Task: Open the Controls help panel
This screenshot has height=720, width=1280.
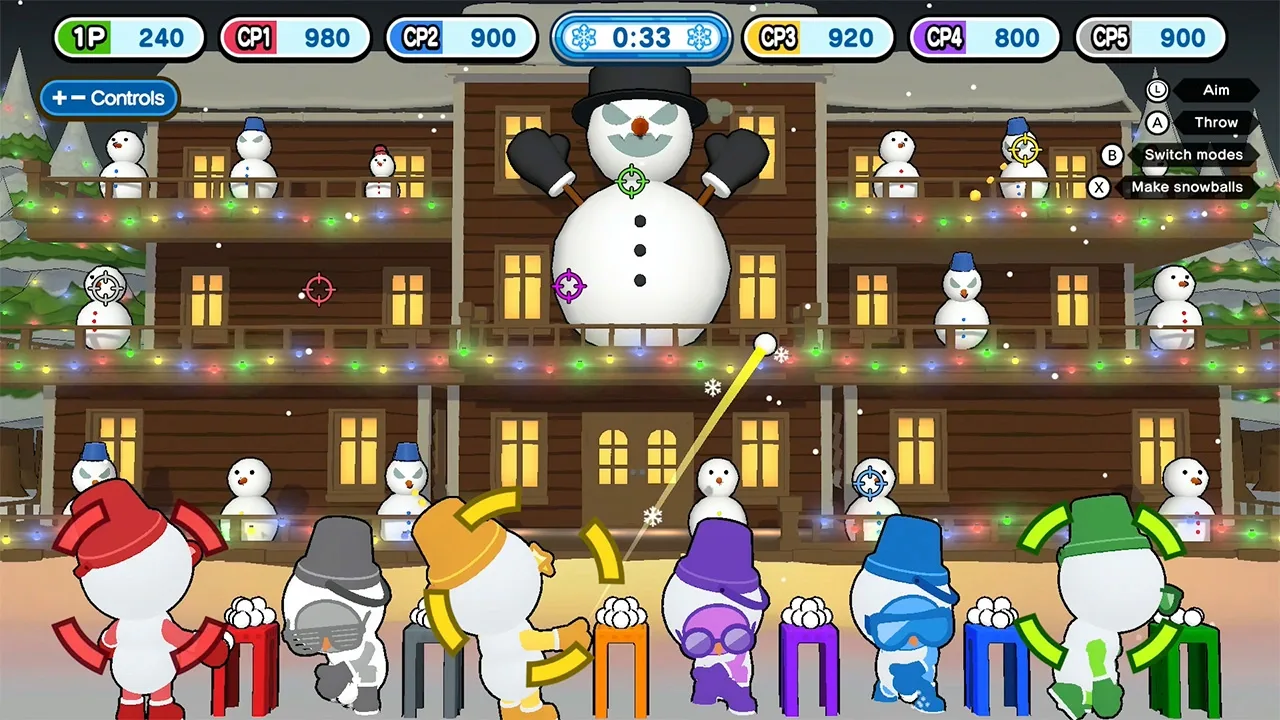Action: pos(109,98)
